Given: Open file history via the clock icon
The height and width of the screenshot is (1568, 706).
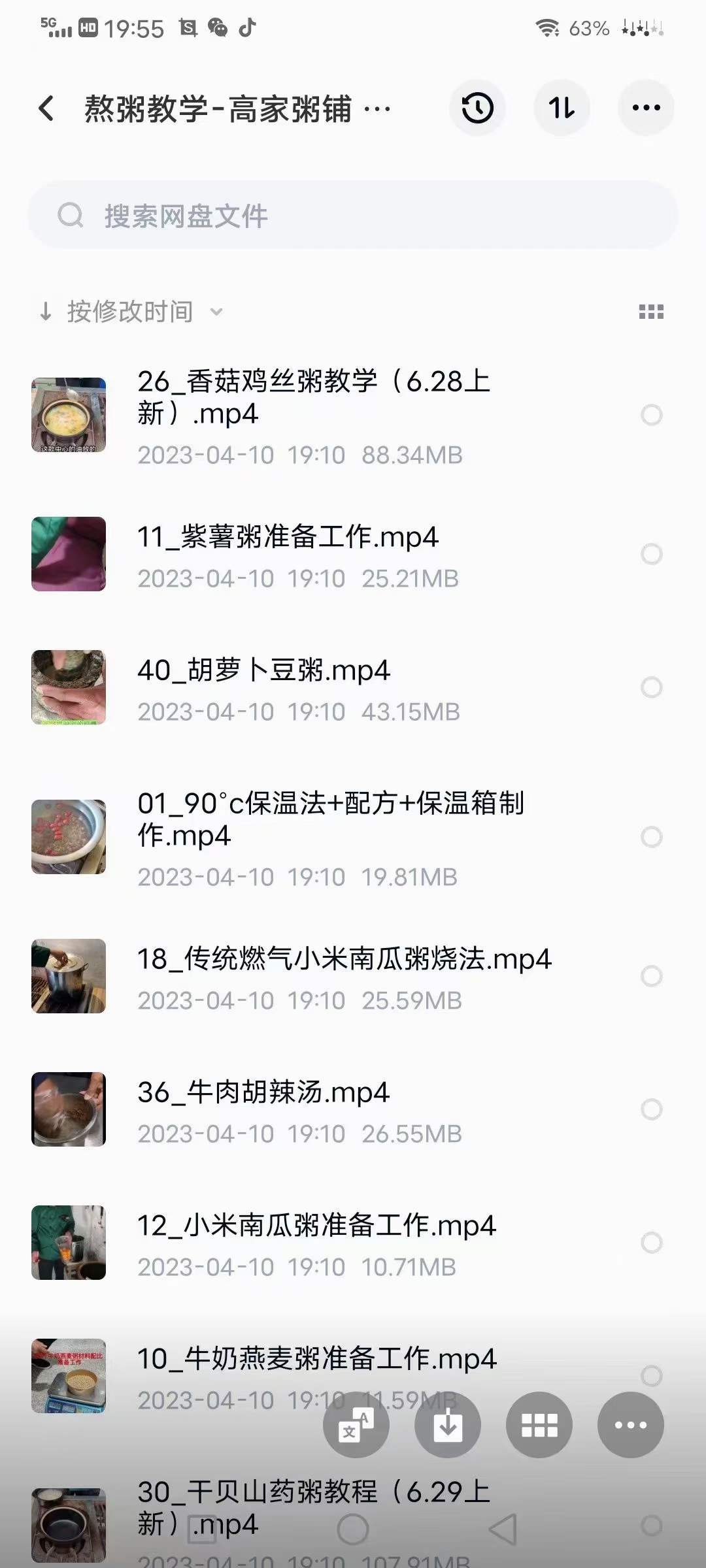Looking at the screenshot, I should pos(477,108).
